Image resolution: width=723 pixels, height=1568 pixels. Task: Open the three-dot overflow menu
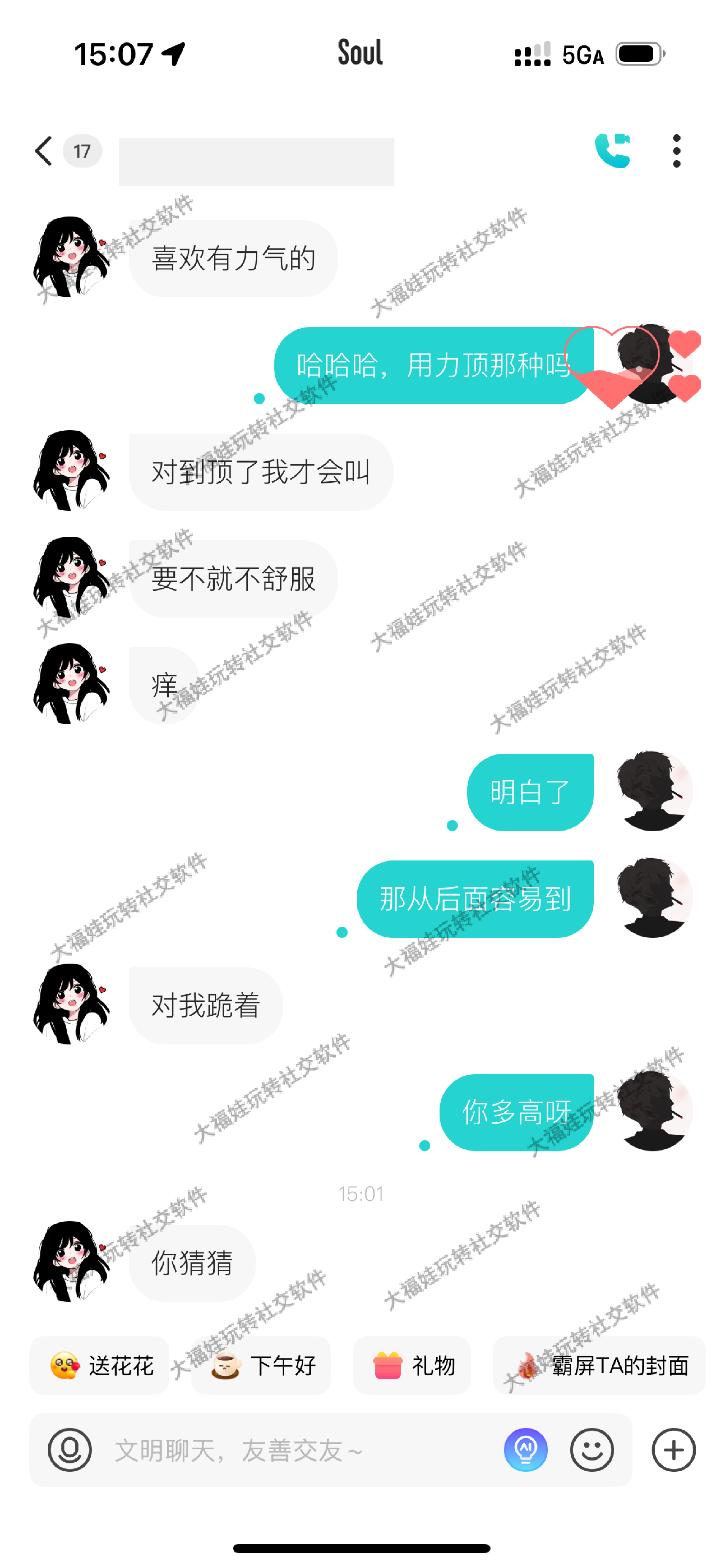pyautogui.click(x=676, y=151)
